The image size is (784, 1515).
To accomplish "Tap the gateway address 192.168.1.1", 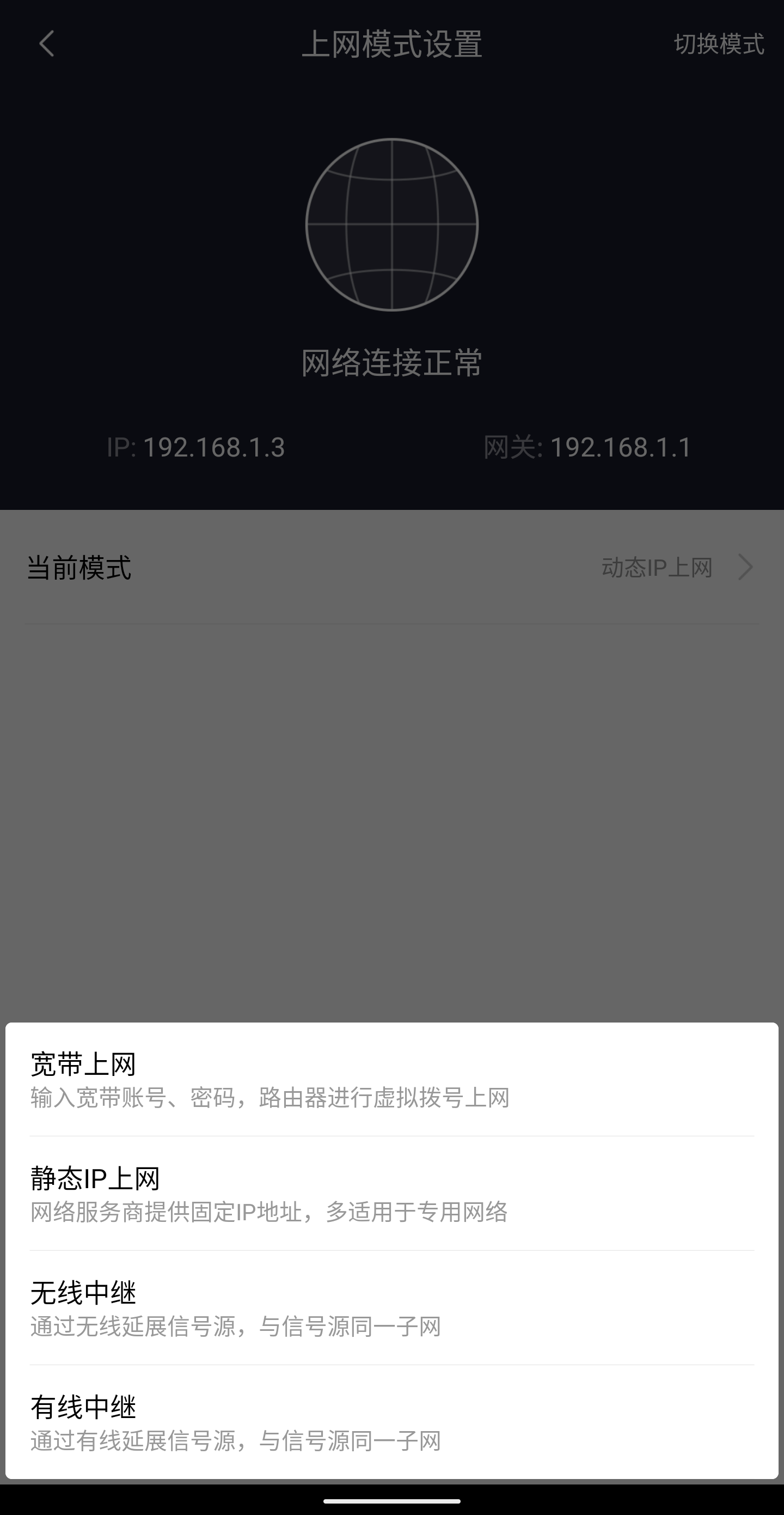I will click(587, 447).
